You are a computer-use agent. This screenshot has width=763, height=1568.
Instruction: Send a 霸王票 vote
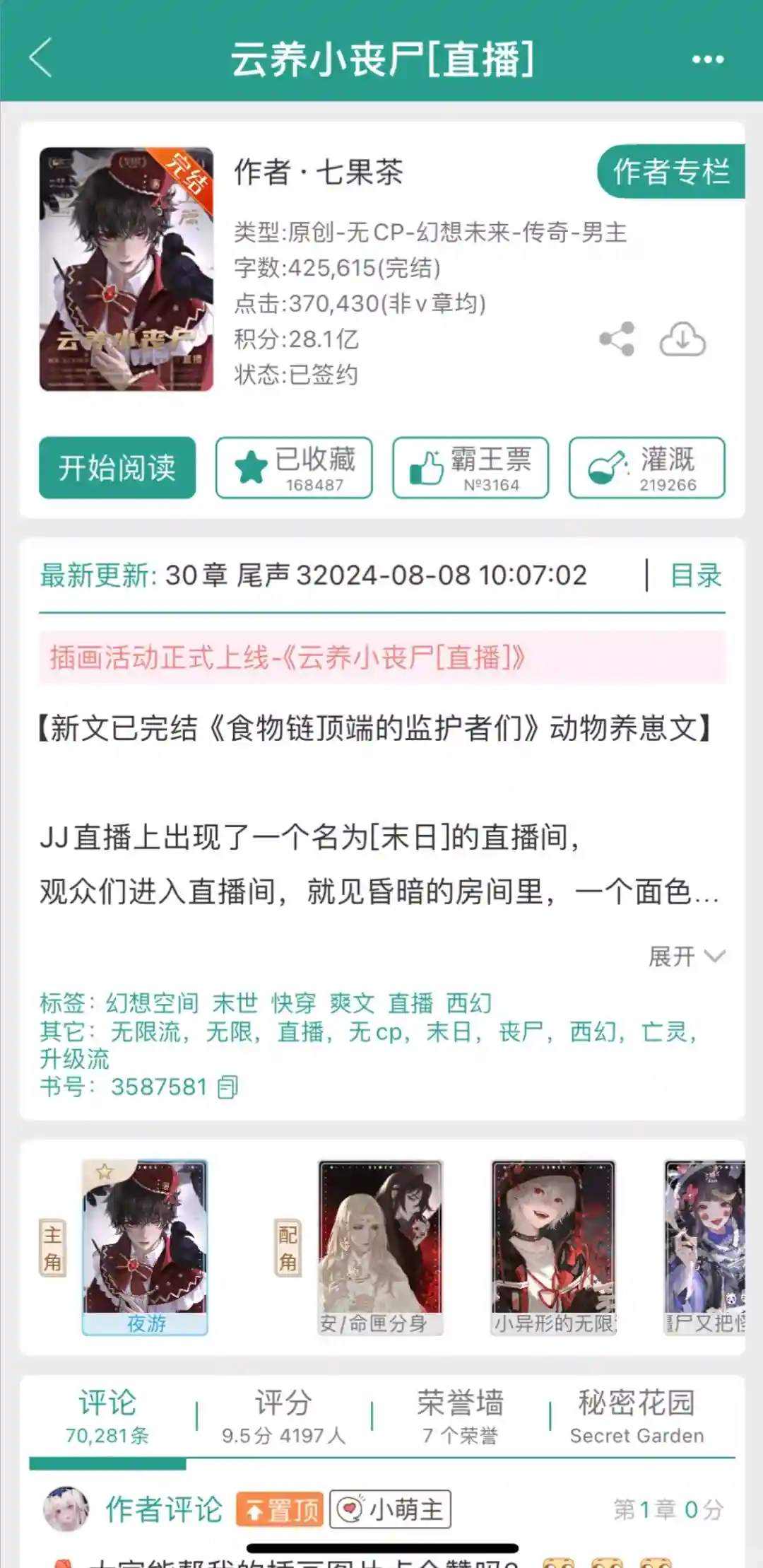point(471,468)
